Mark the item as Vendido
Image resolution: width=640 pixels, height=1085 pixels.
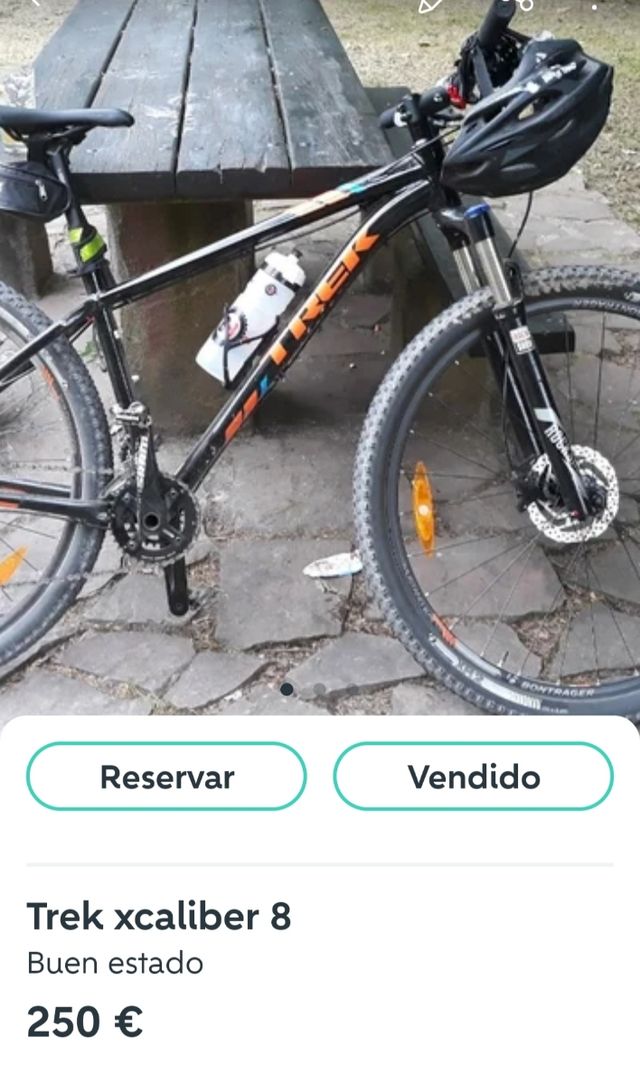click(x=473, y=776)
